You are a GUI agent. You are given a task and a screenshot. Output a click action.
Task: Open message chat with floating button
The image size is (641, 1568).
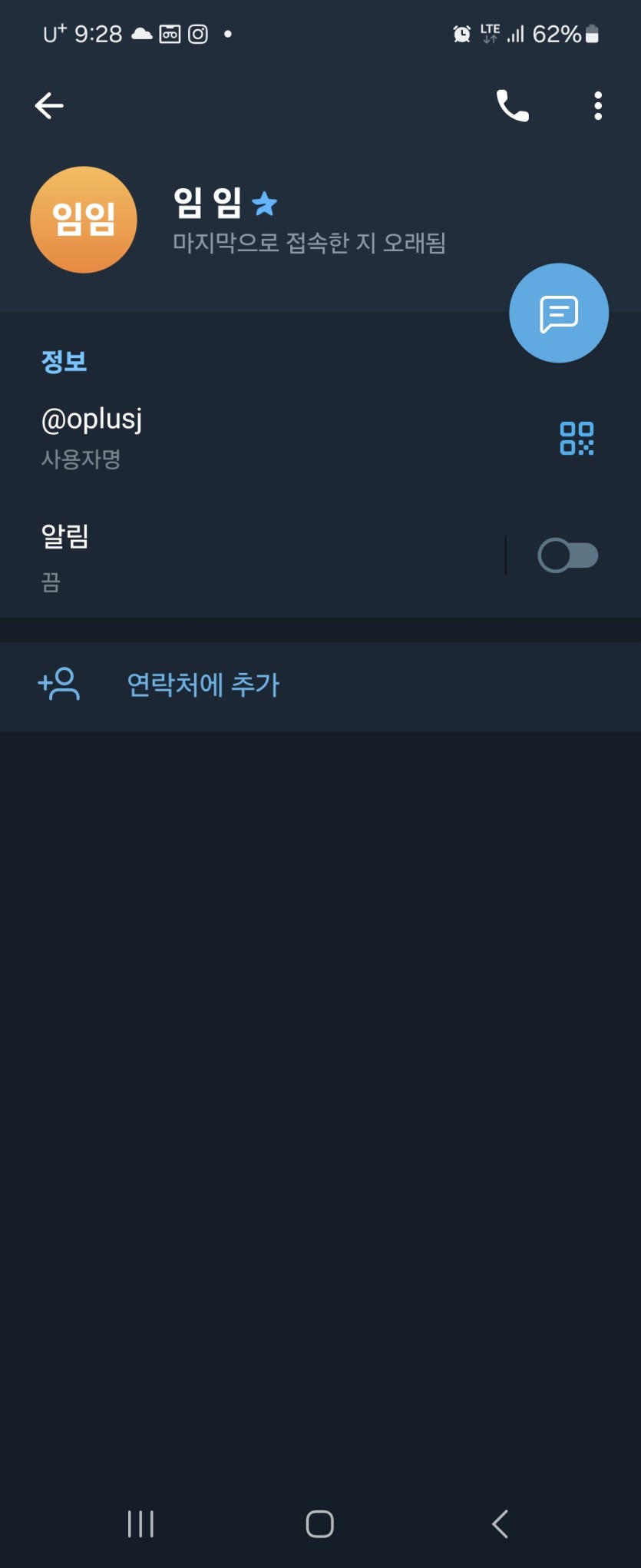[x=558, y=313]
